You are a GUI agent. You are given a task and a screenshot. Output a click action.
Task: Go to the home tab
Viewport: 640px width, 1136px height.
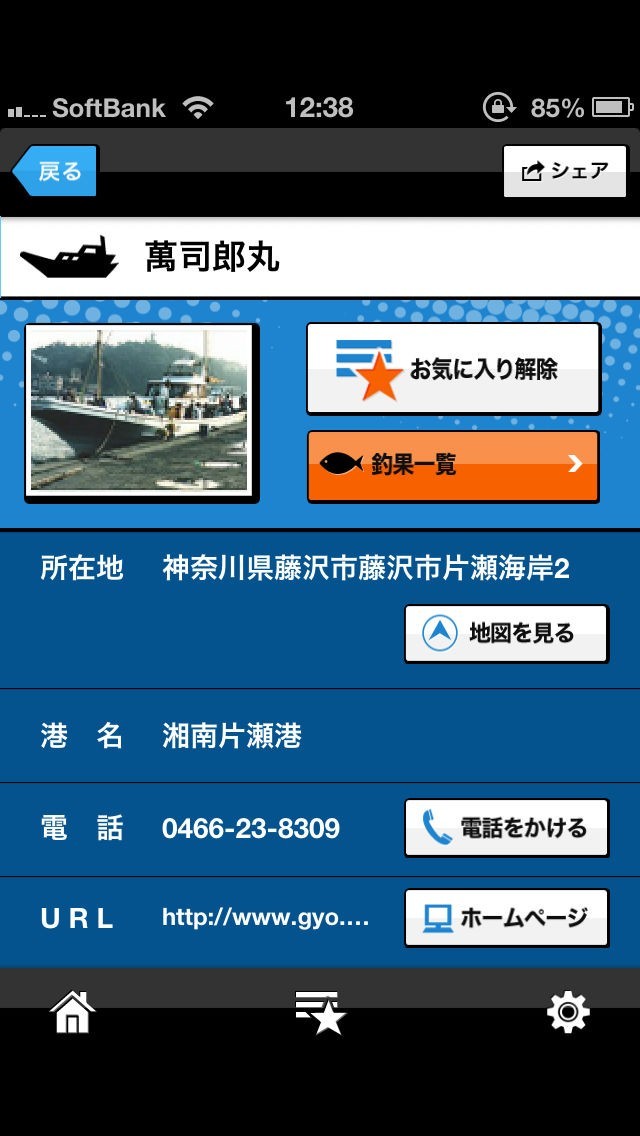coord(73,1013)
